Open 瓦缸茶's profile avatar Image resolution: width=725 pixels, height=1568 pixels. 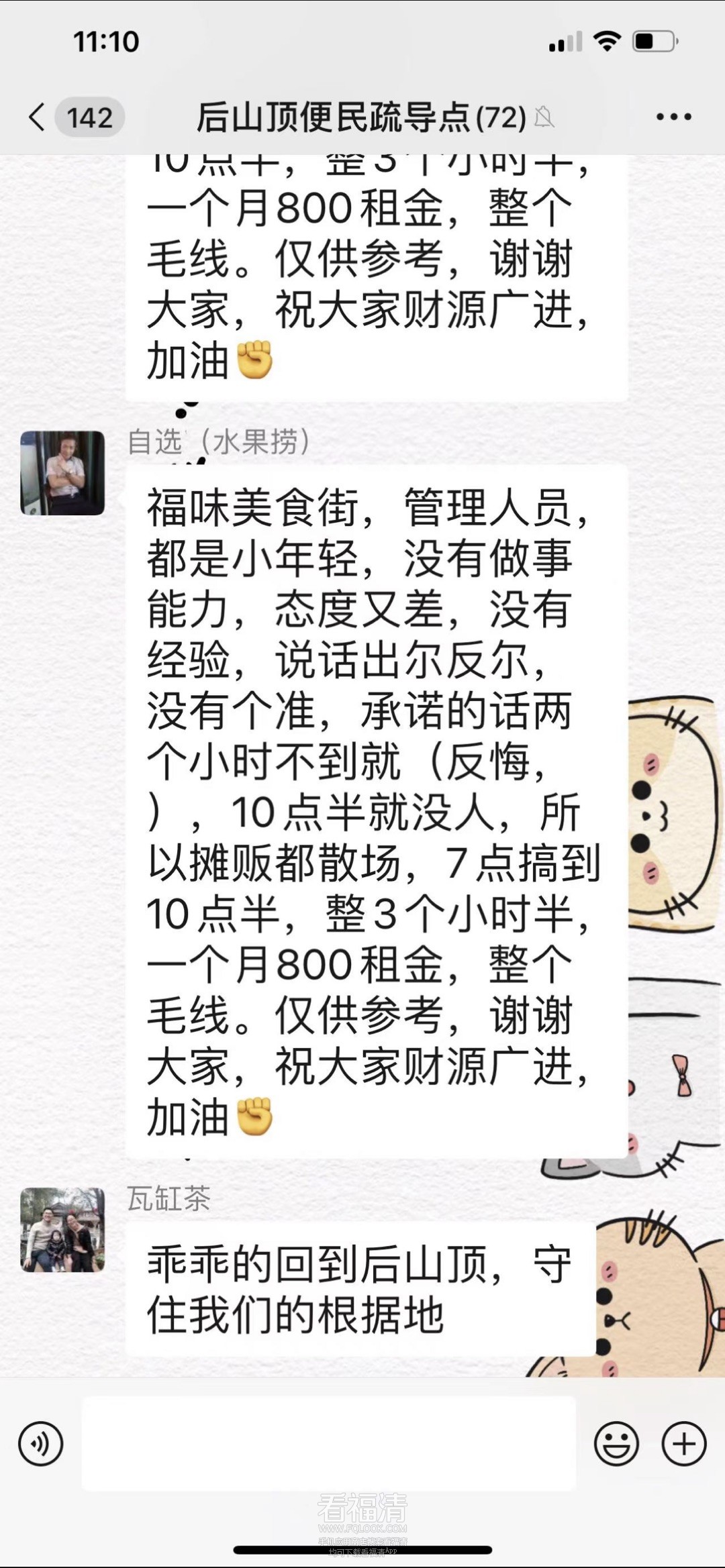pyautogui.click(x=62, y=1230)
